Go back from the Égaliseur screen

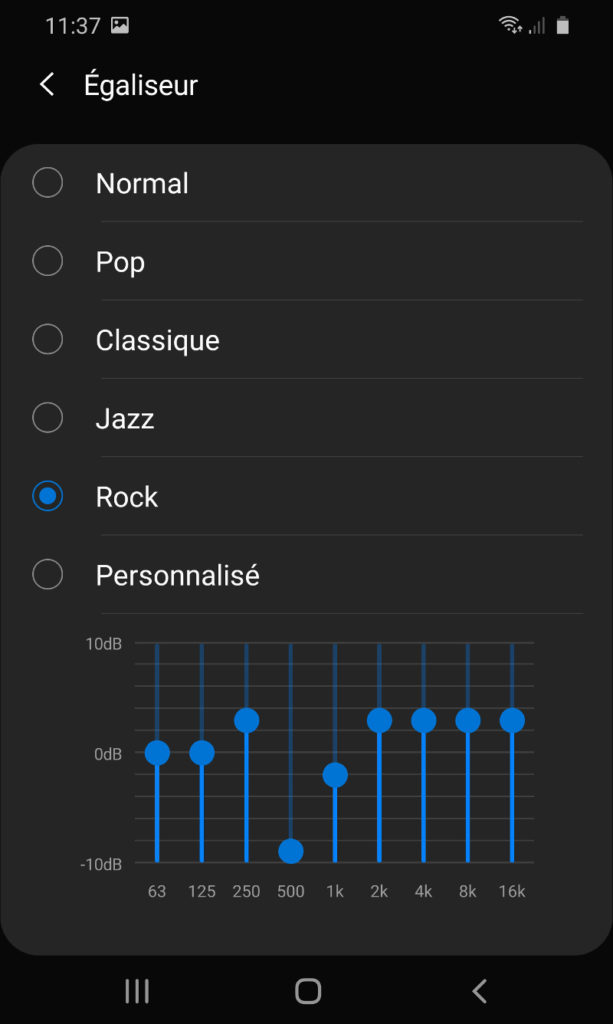(47, 85)
